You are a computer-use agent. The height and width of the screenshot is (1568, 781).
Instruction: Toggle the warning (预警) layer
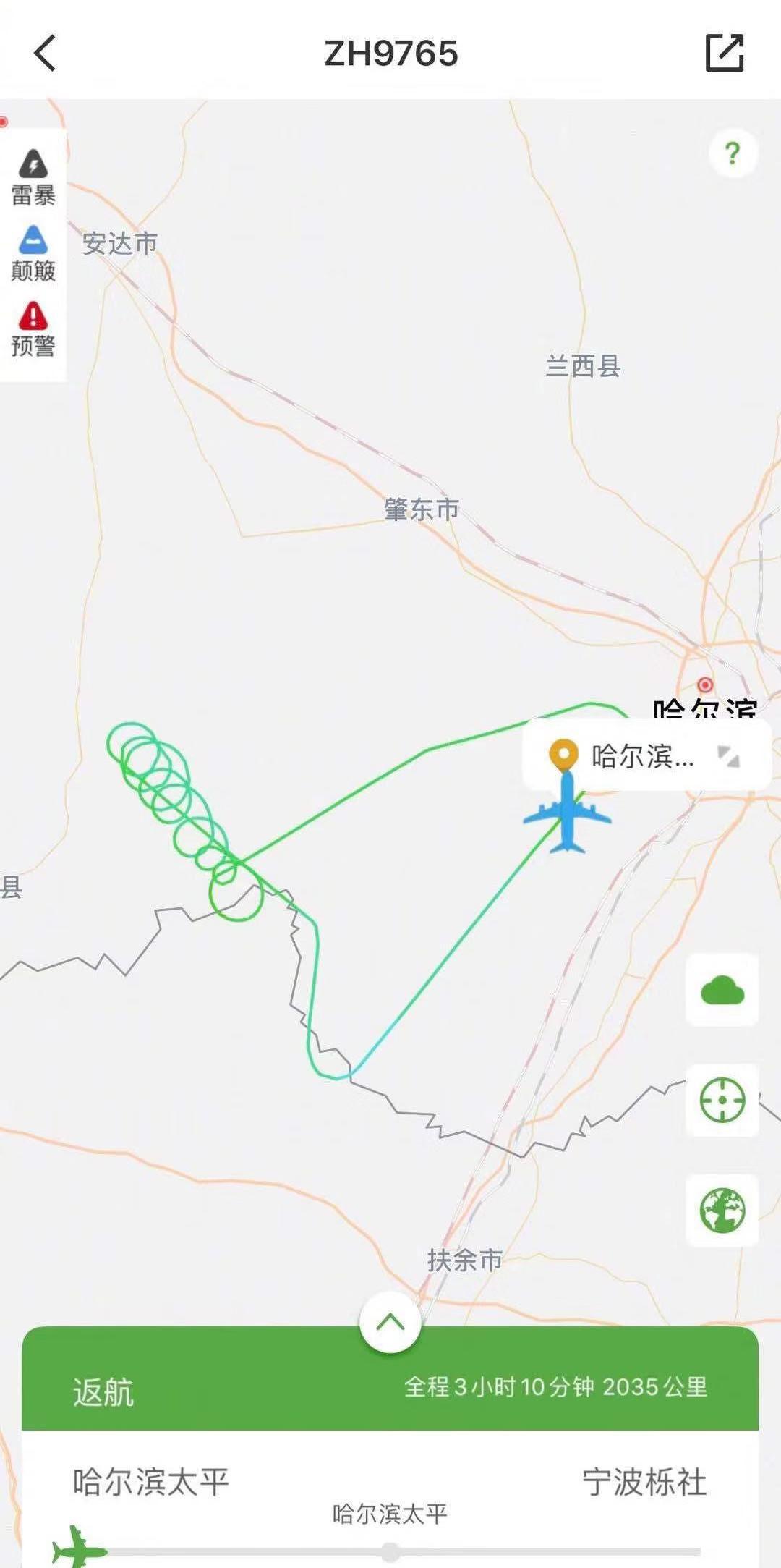click(x=33, y=329)
